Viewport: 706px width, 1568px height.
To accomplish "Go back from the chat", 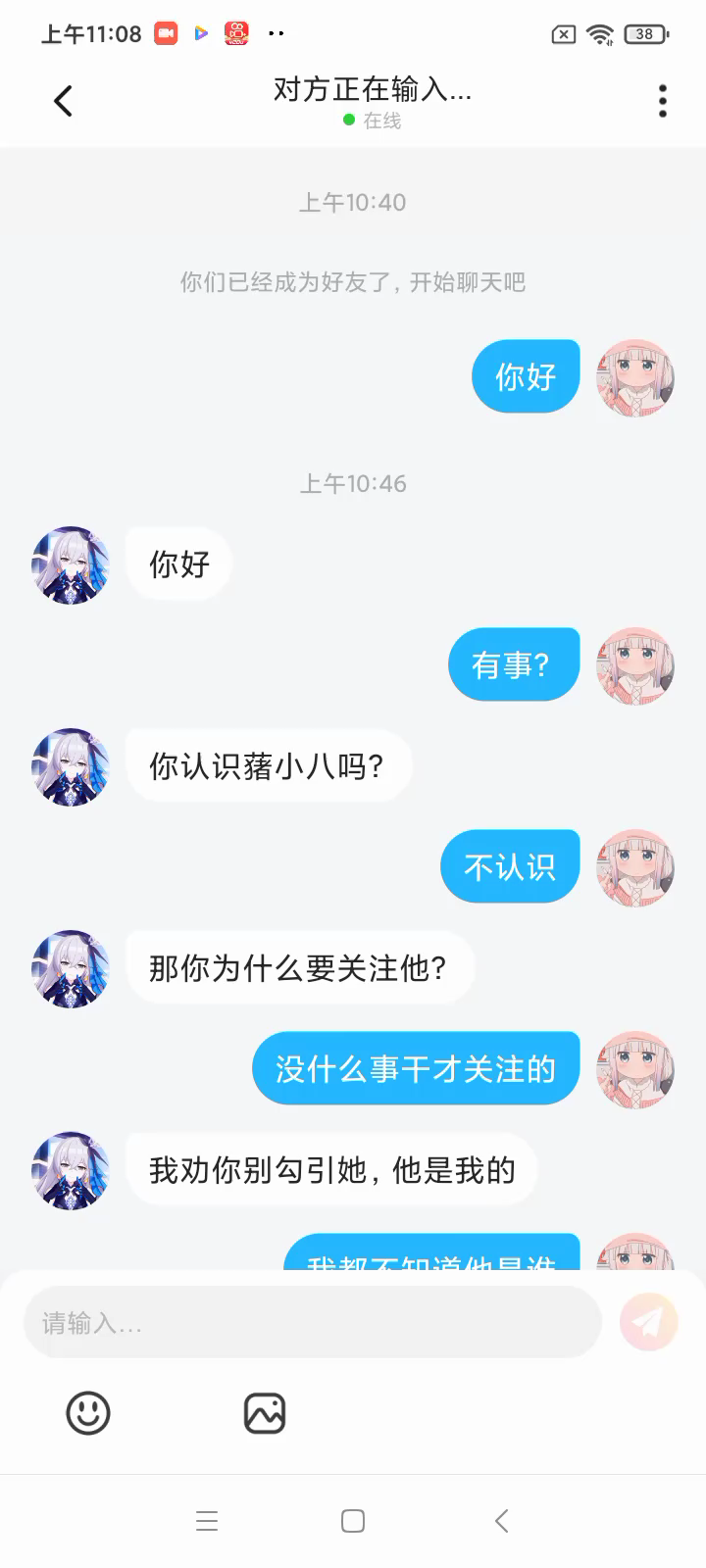I will coord(63,101).
